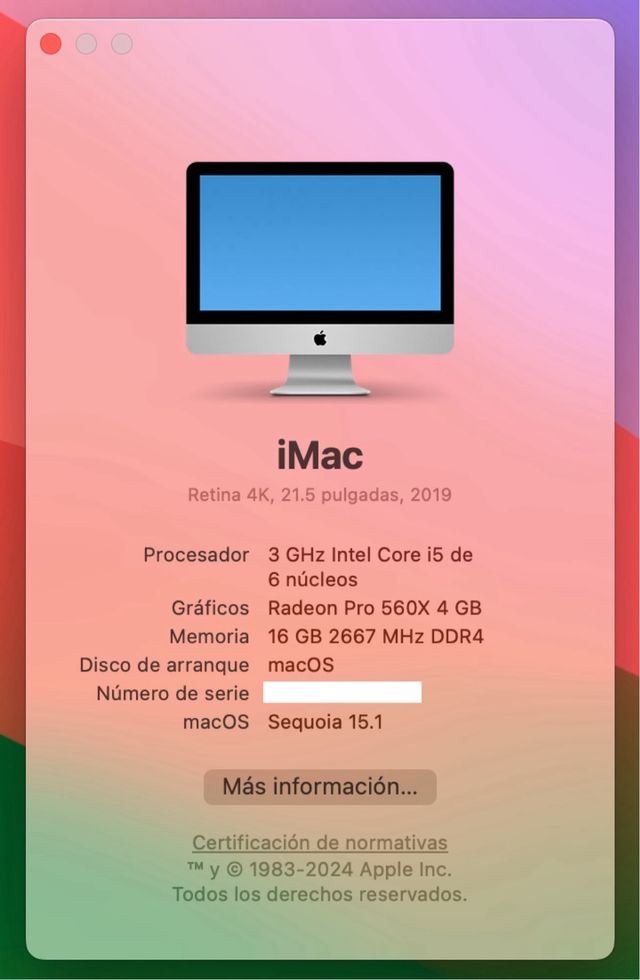This screenshot has height=980, width=640.
Task: Open the Certificación de normativas link
Action: tap(320, 843)
